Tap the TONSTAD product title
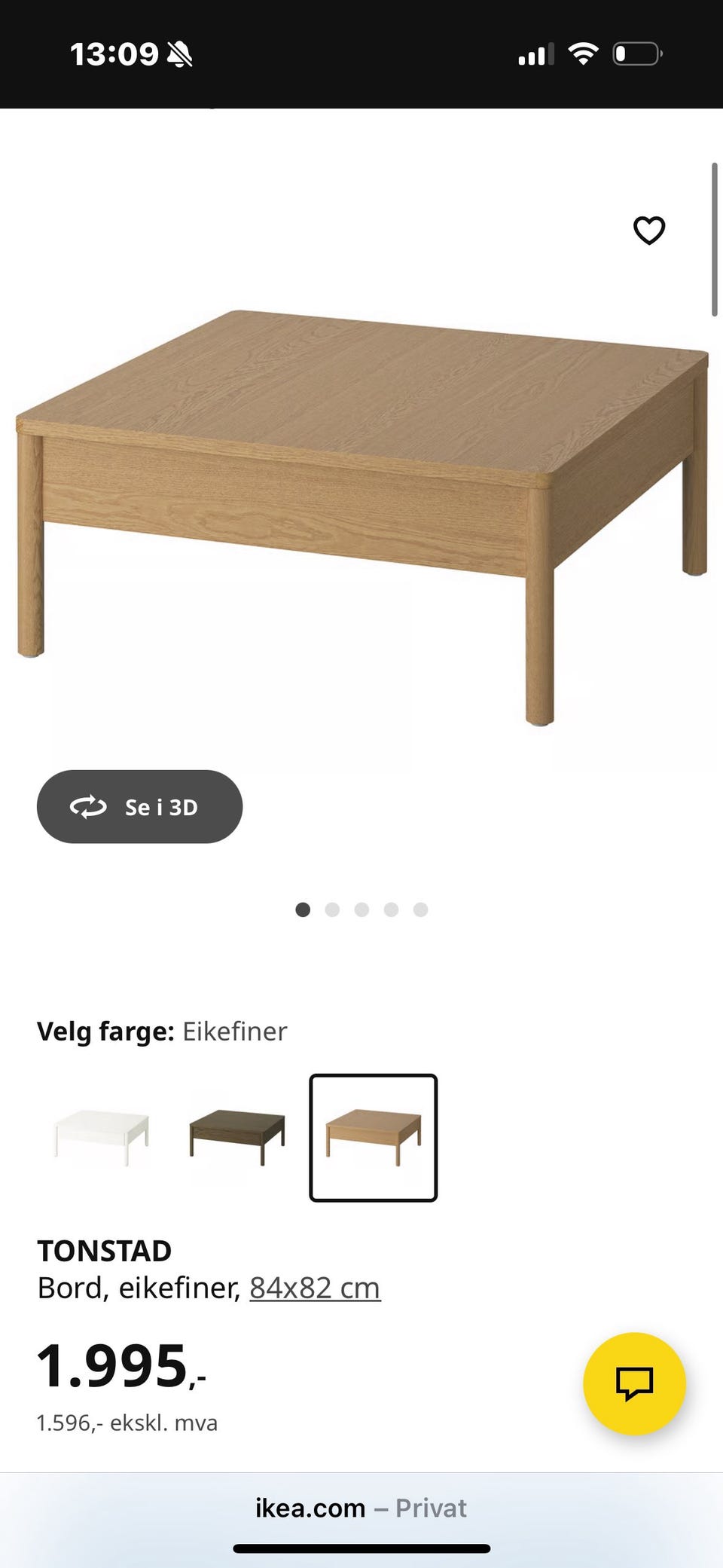The height and width of the screenshot is (1568, 723). (106, 1249)
